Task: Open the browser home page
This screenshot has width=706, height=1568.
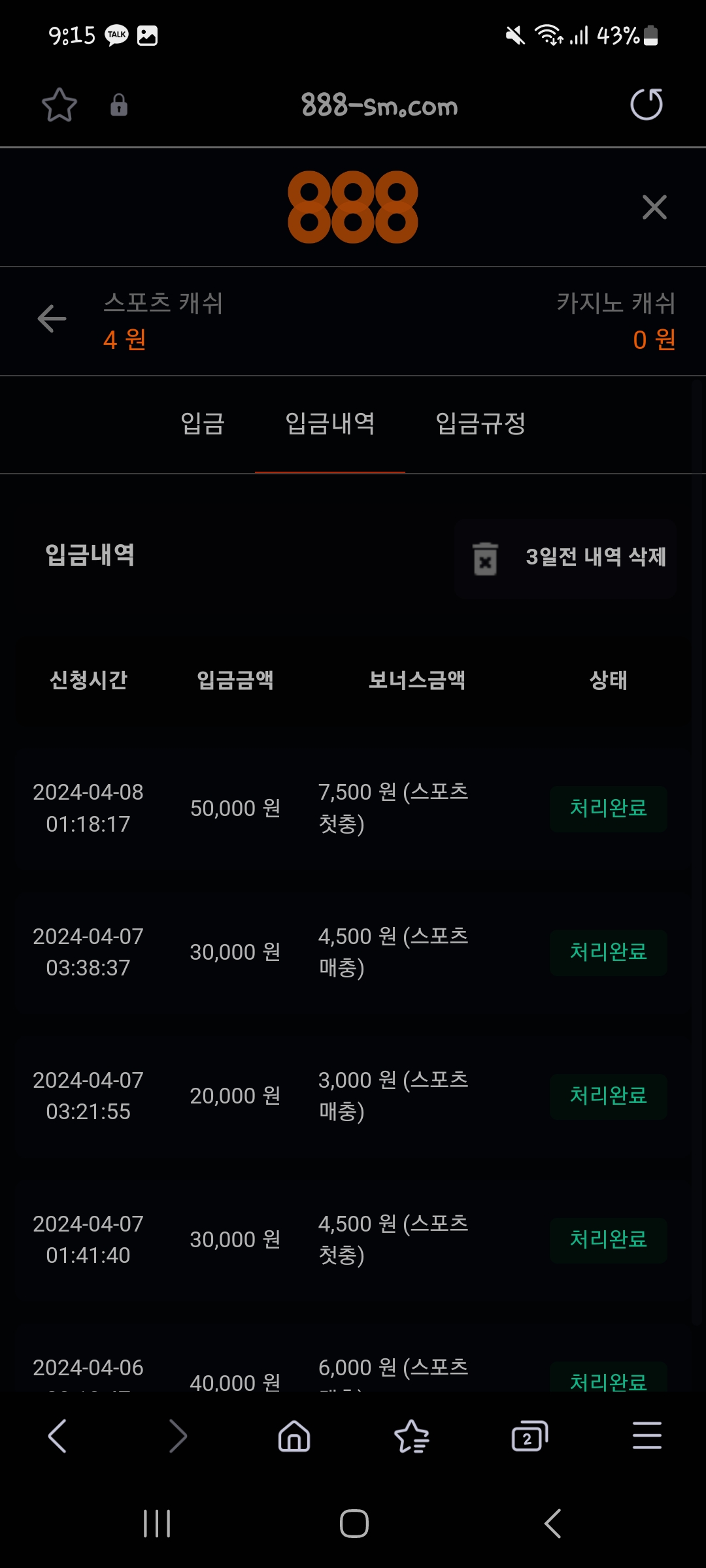Action: (294, 1436)
